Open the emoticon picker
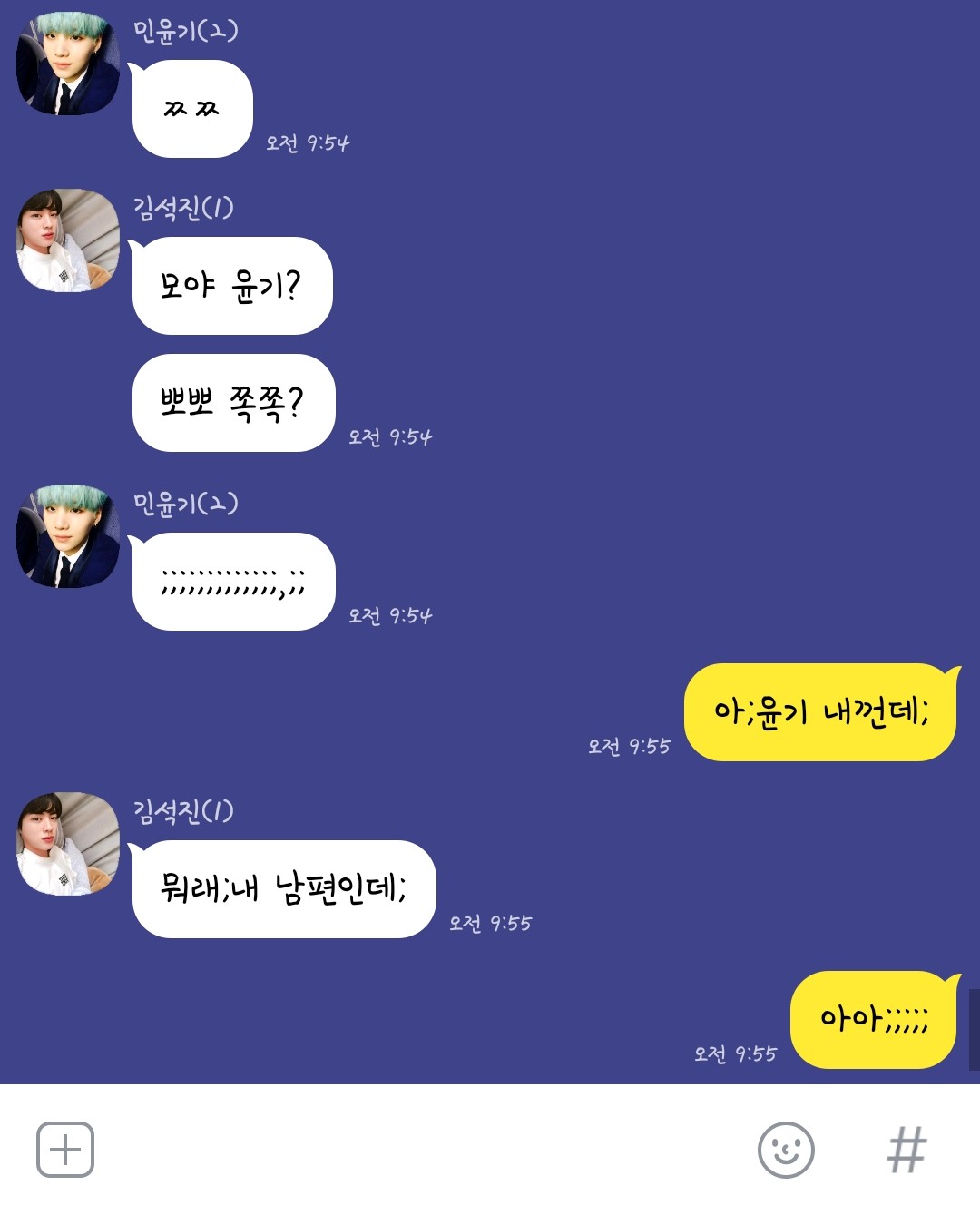Screen dimensions: 980x1215 785,1149
